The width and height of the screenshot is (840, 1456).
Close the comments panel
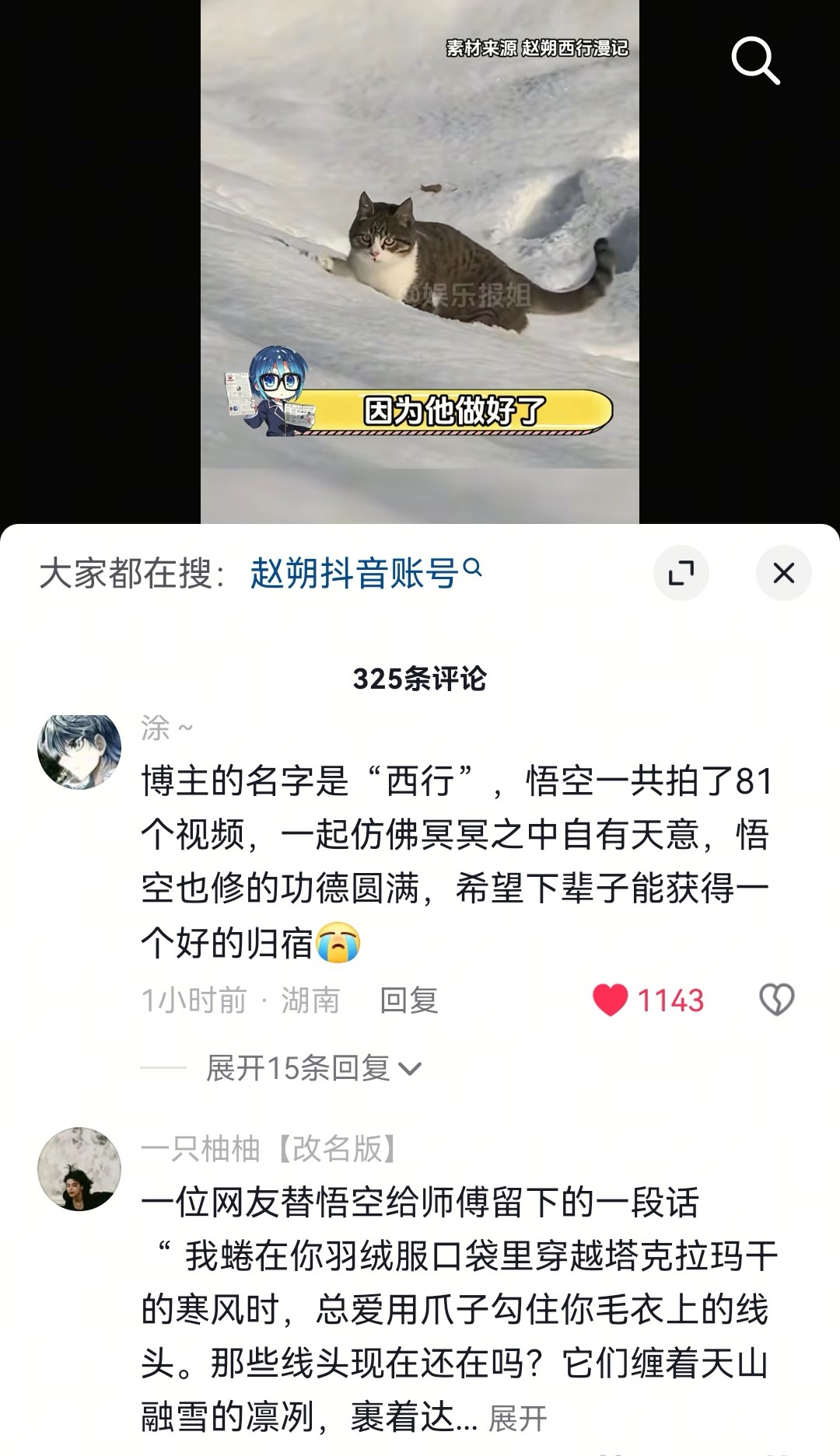pos(784,574)
